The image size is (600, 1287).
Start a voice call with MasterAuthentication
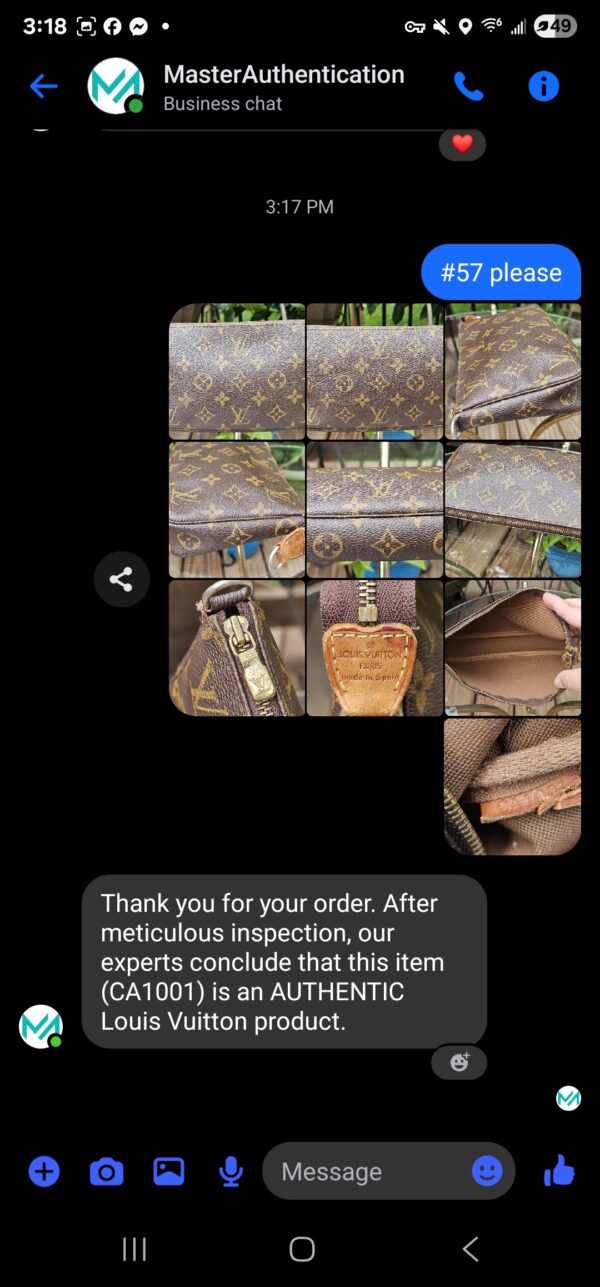468,86
